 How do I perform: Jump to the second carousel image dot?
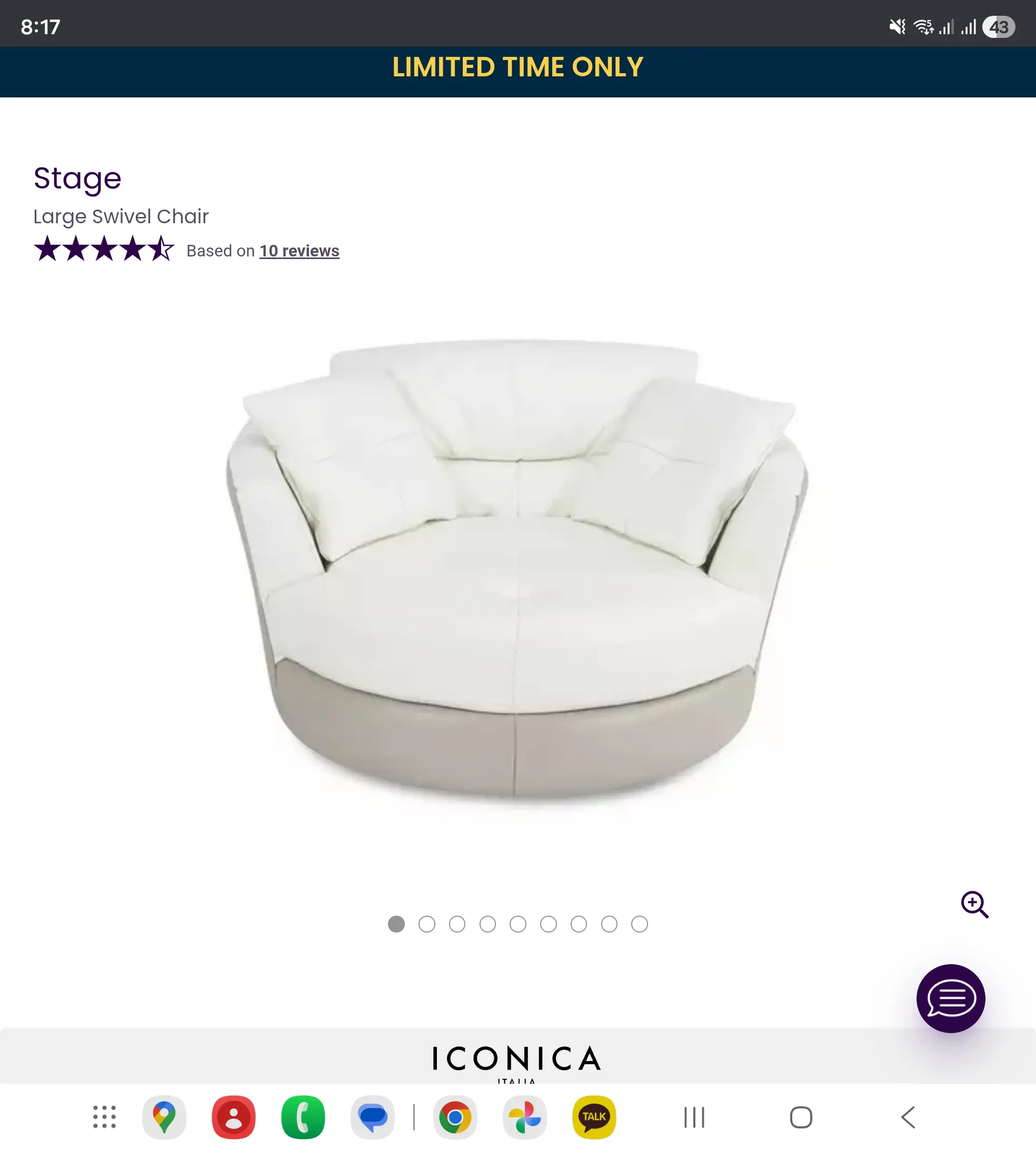coord(426,924)
